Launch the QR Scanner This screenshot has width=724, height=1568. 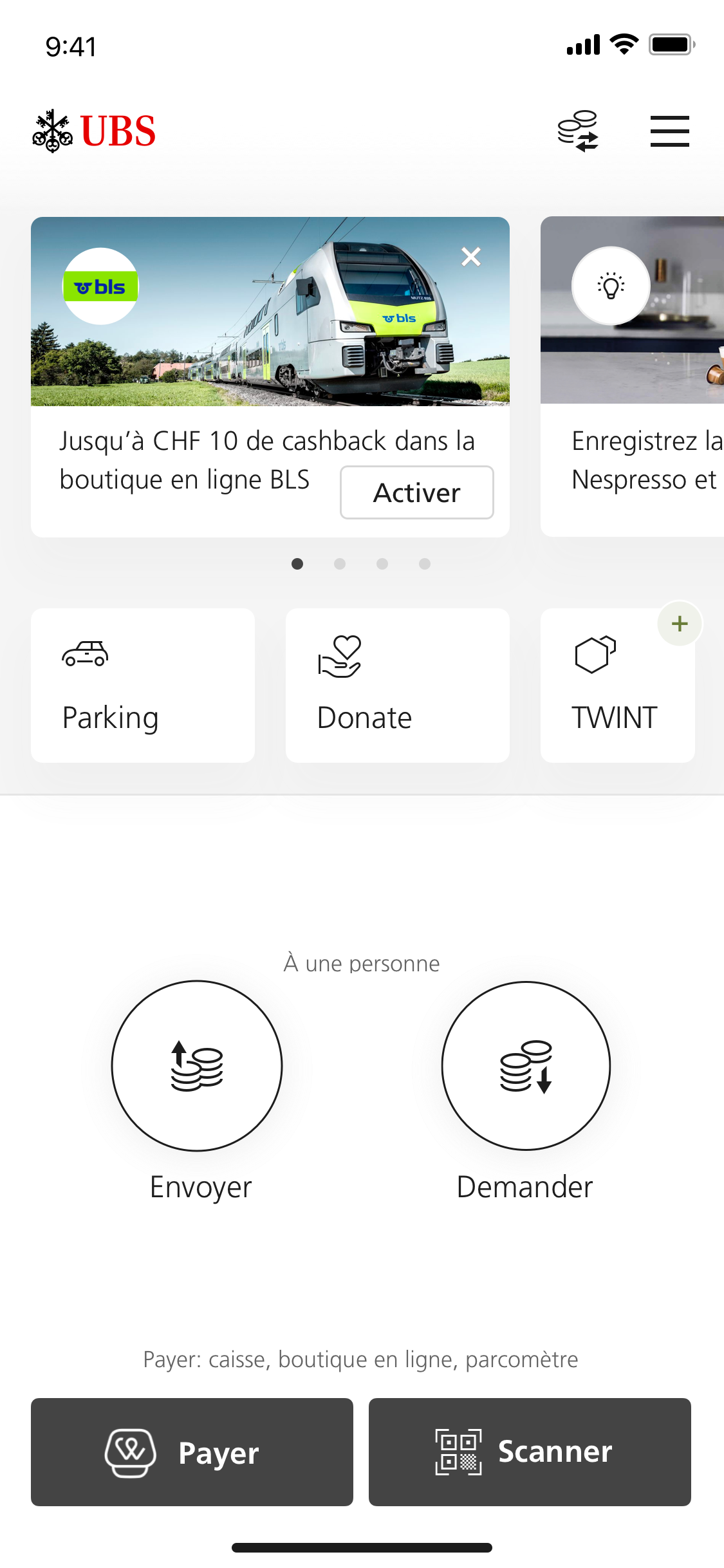(530, 1452)
